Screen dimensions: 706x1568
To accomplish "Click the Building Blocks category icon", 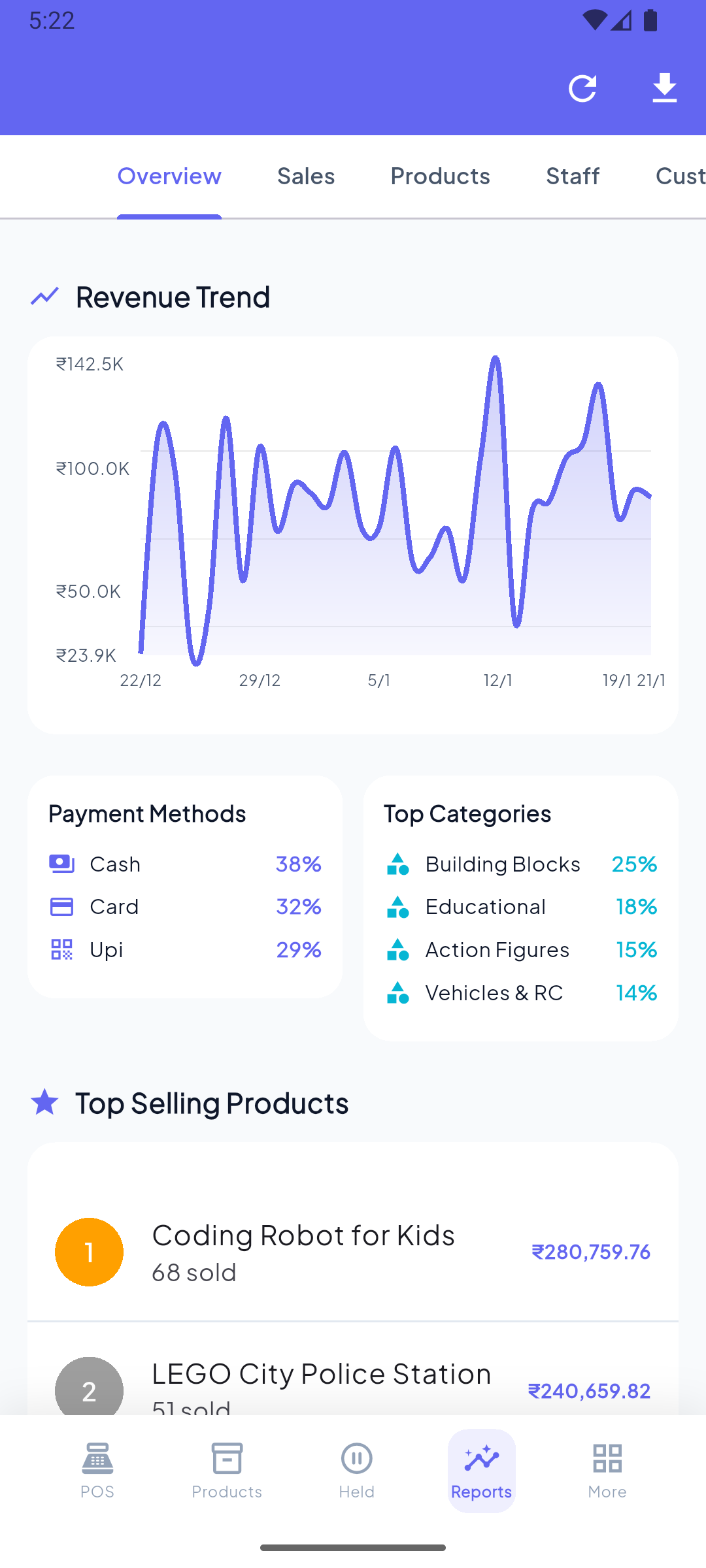I will (397, 864).
